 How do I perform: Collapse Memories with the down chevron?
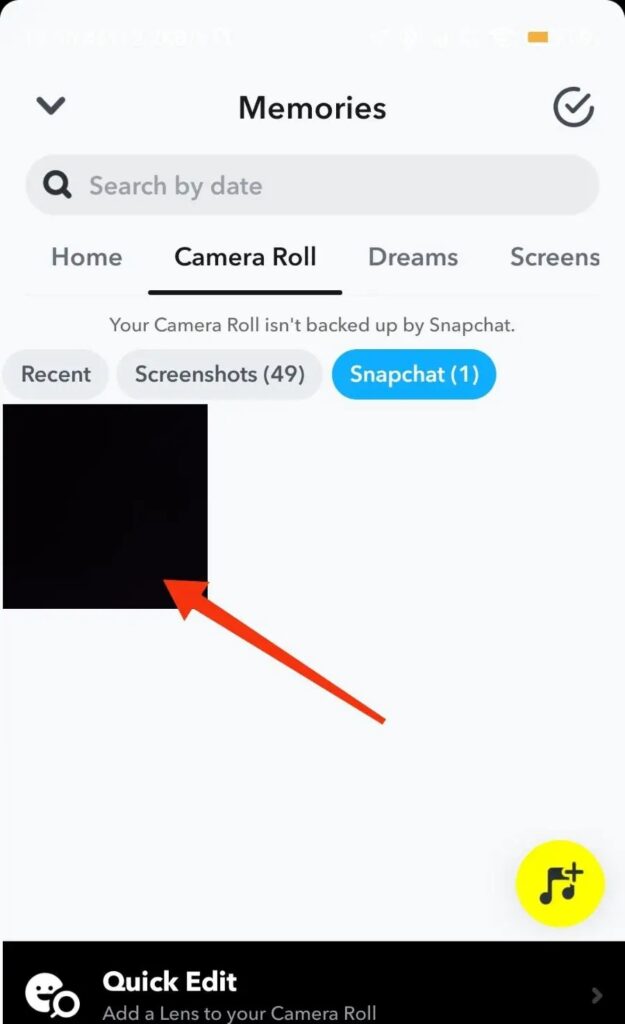pos(51,106)
